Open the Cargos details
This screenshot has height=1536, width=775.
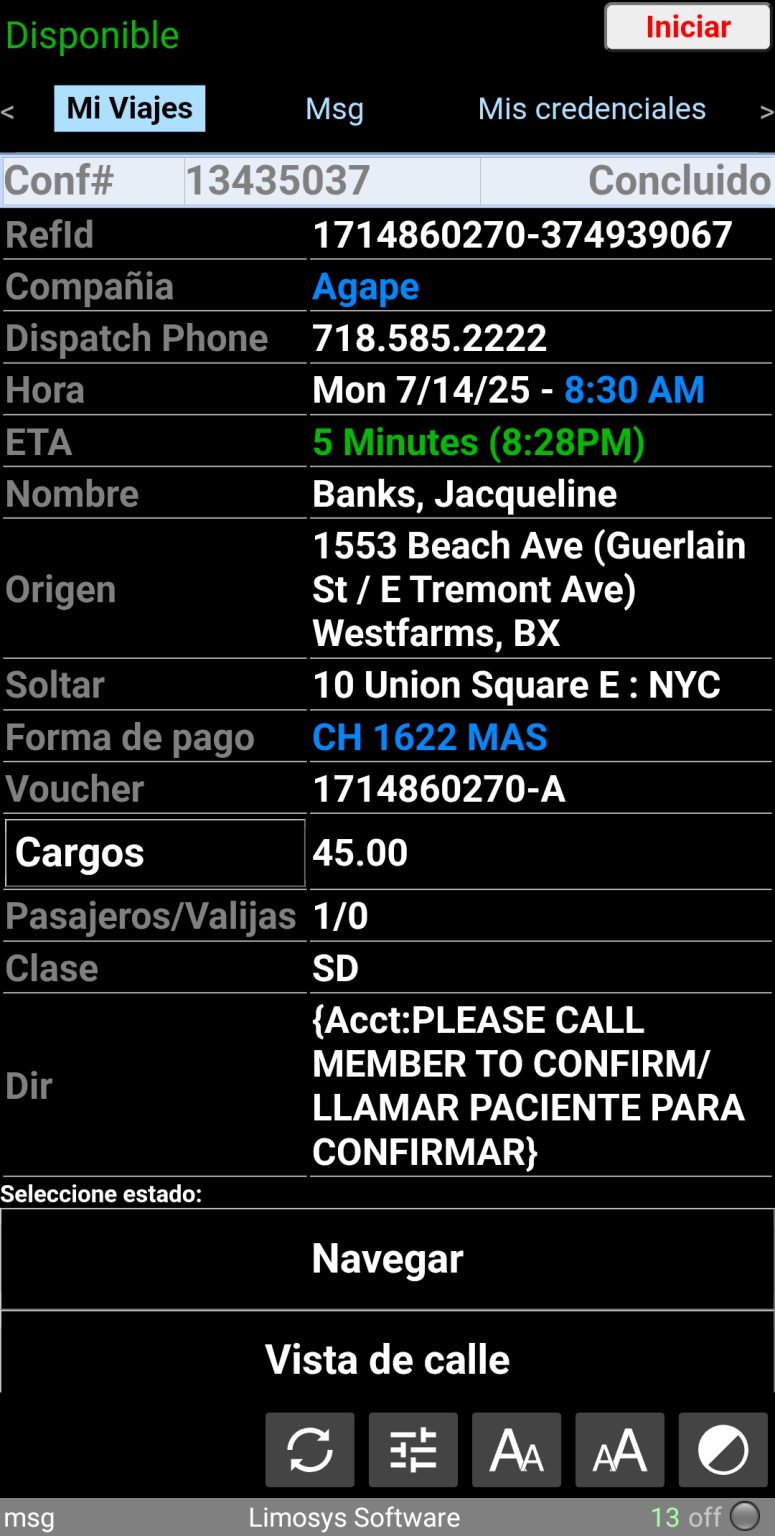click(x=155, y=853)
